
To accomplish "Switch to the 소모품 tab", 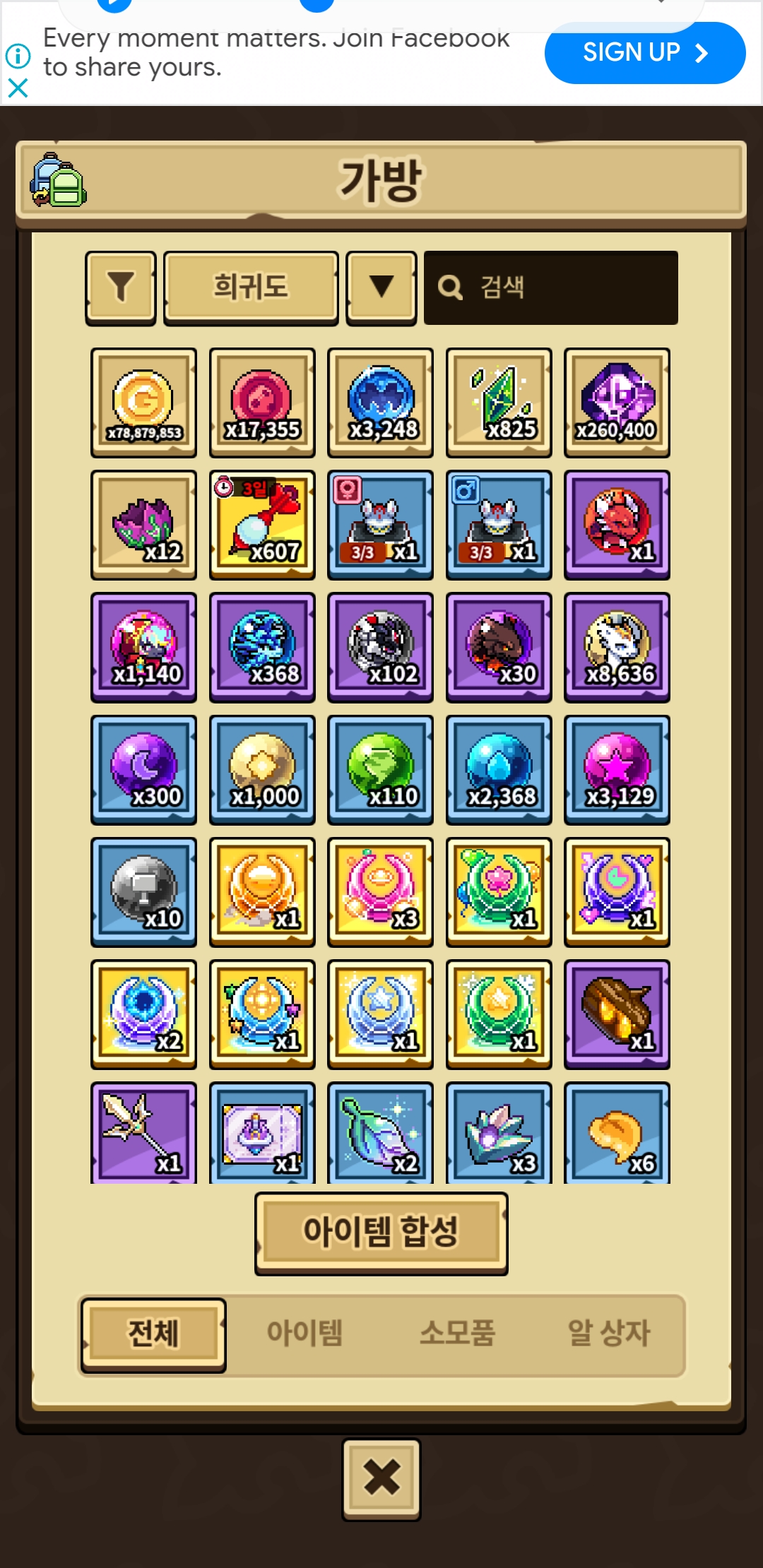I will tap(458, 1334).
